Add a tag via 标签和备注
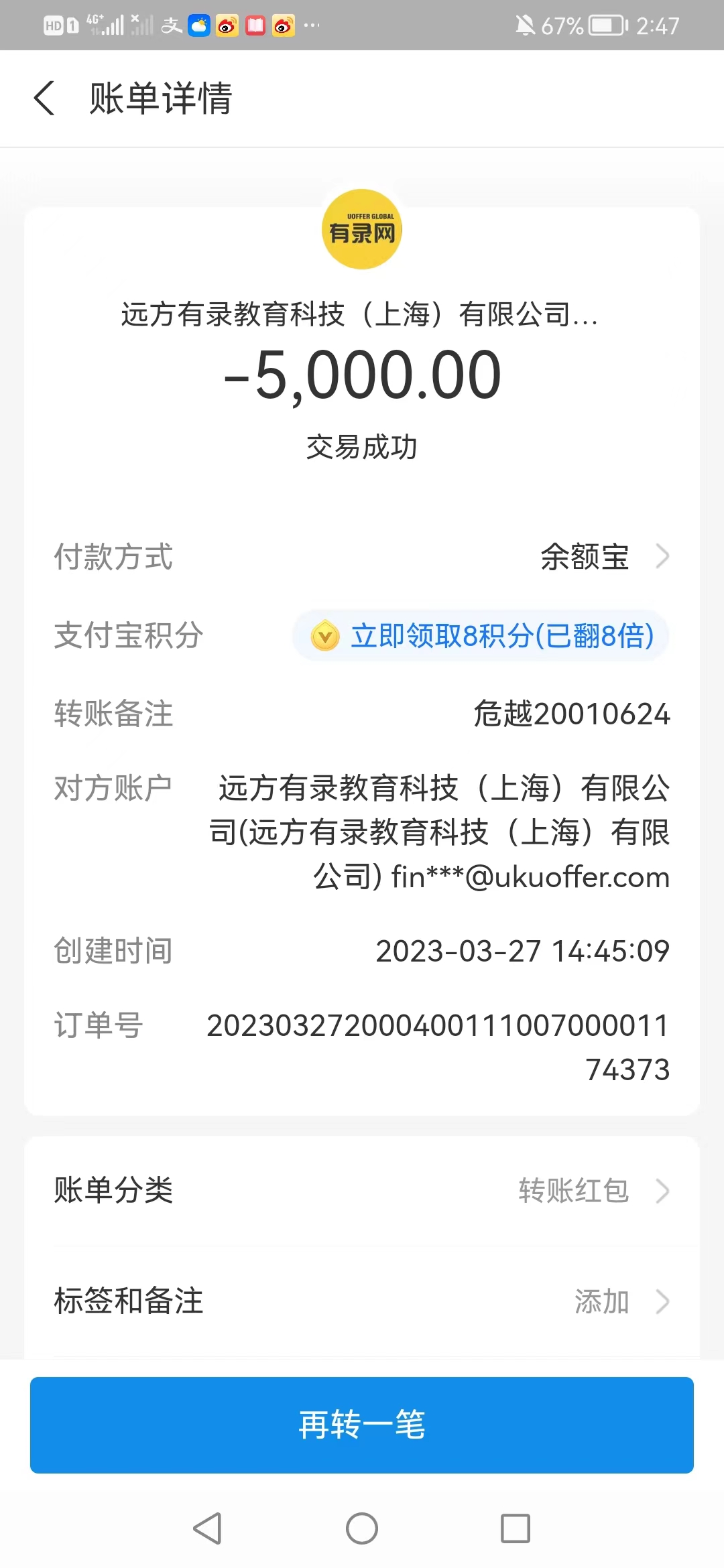The height and width of the screenshot is (1568, 724). click(x=362, y=1301)
